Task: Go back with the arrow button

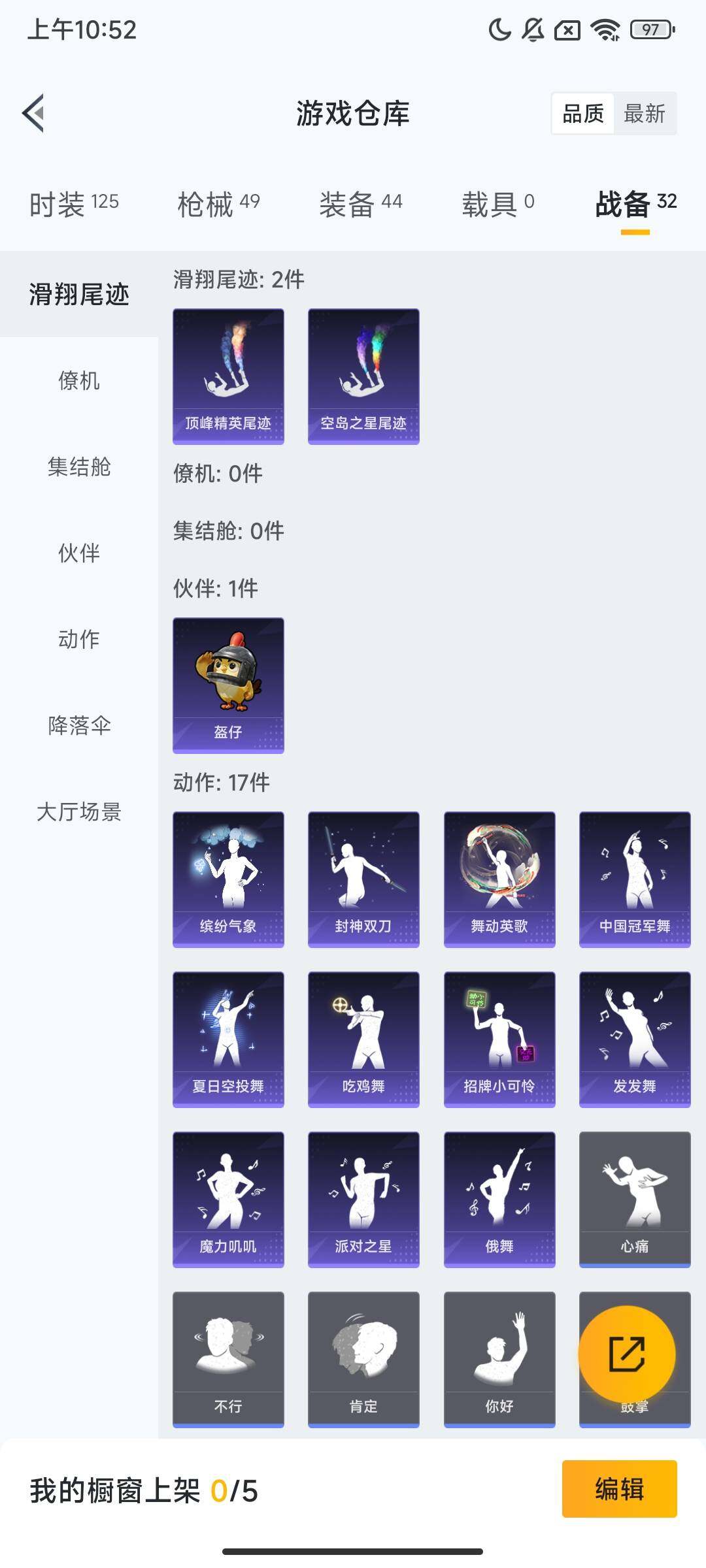Action: (31, 112)
